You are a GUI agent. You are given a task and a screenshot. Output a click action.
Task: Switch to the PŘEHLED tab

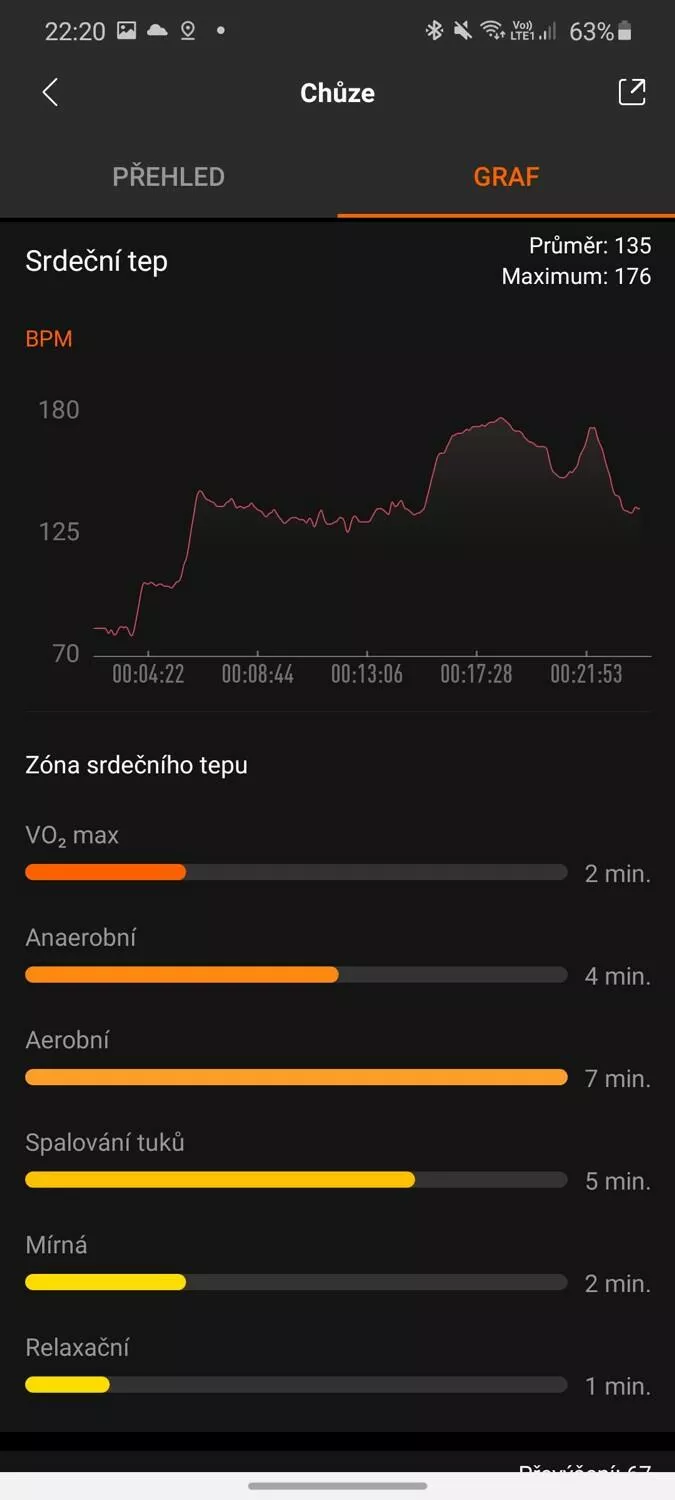168,177
